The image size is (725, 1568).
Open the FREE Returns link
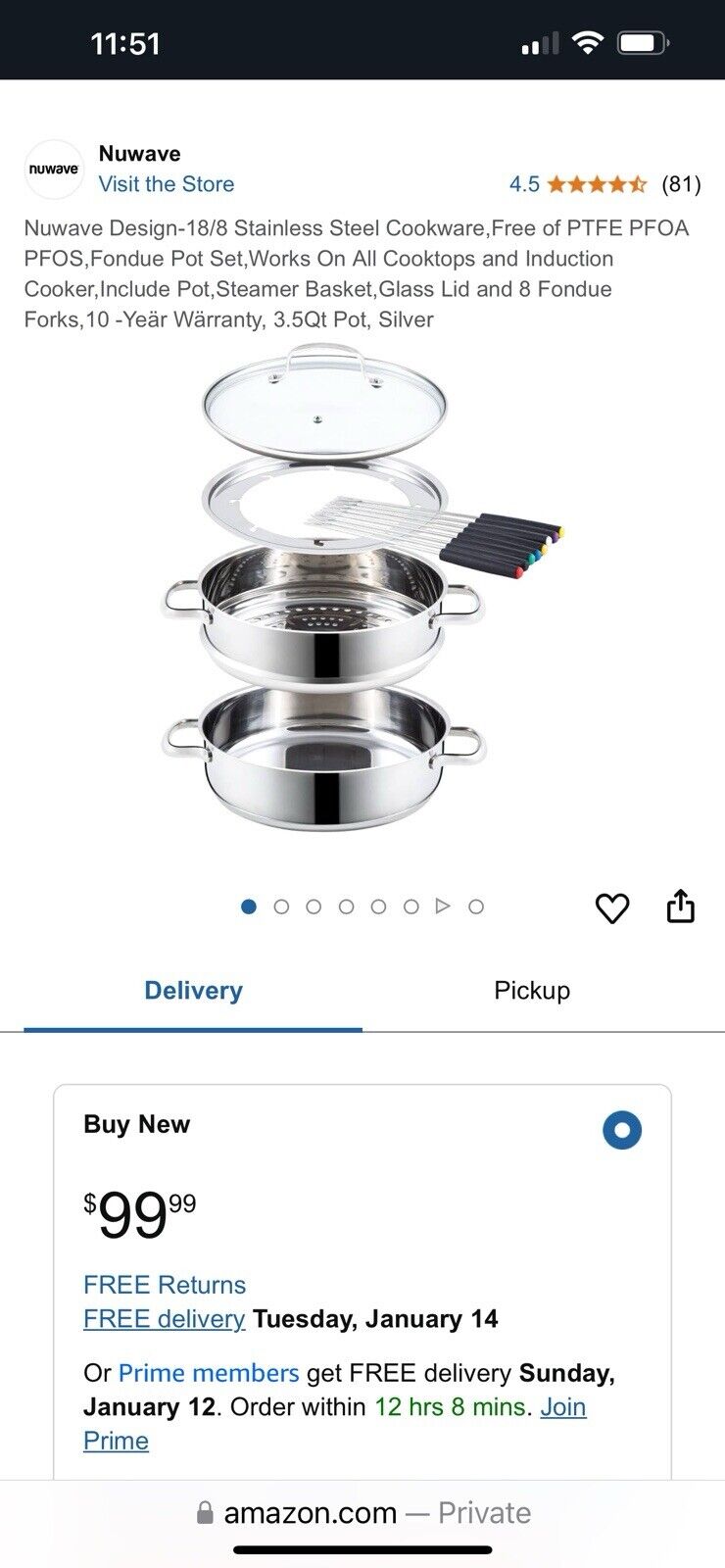click(x=165, y=1285)
